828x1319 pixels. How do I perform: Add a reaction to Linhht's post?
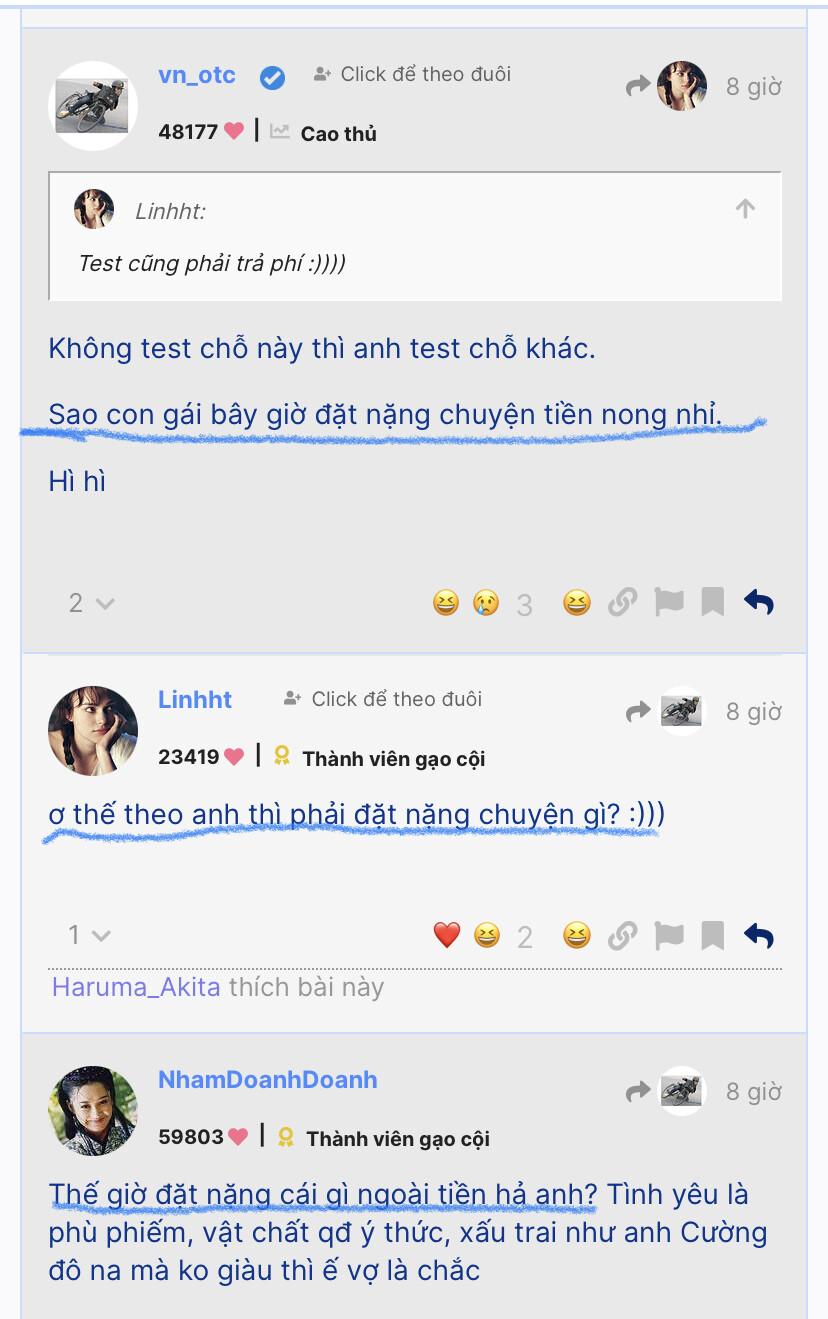(577, 936)
